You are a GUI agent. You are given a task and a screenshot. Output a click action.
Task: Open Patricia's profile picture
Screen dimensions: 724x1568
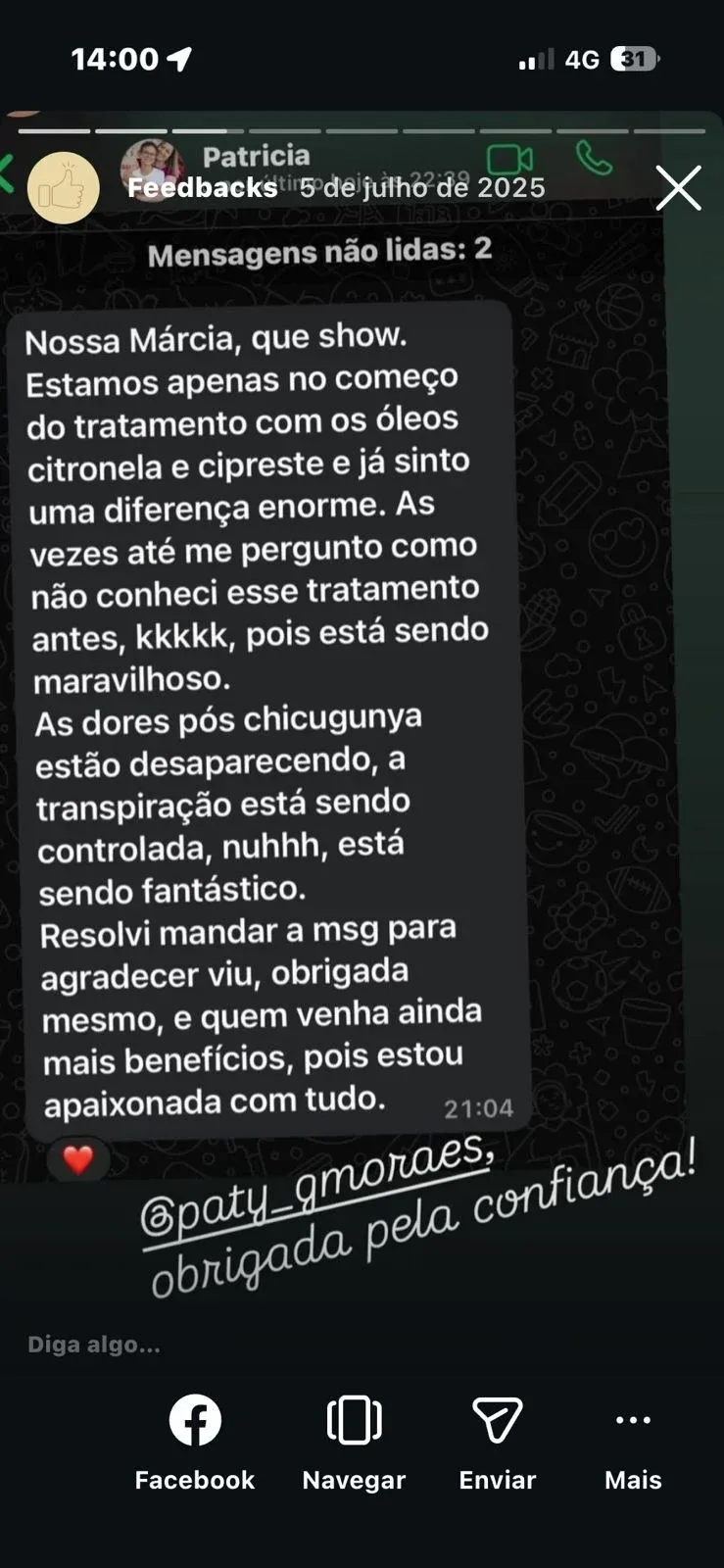pyautogui.click(x=154, y=162)
